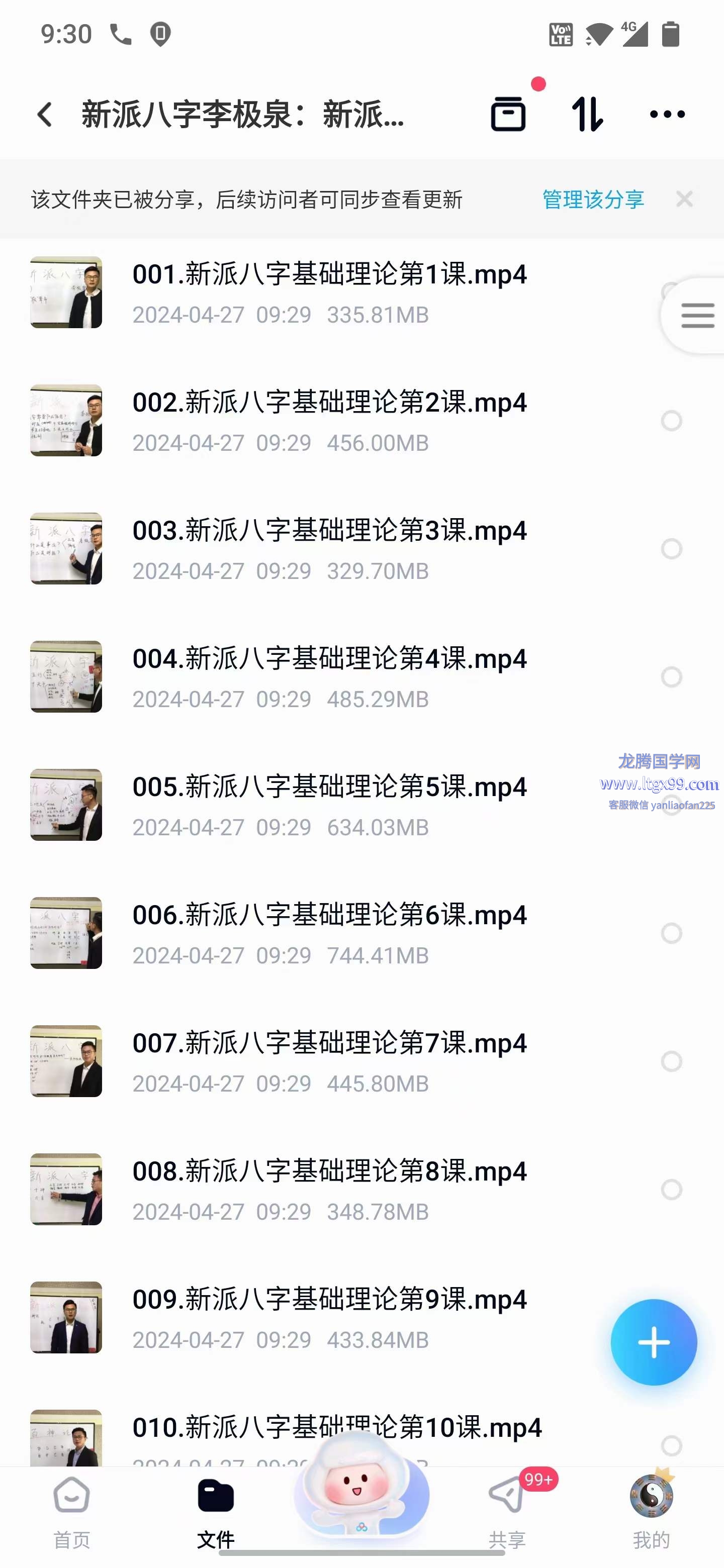Screen dimensions: 724x1568
Task: Tap the 管理该分享 link
Action: [x=592, y=200]
